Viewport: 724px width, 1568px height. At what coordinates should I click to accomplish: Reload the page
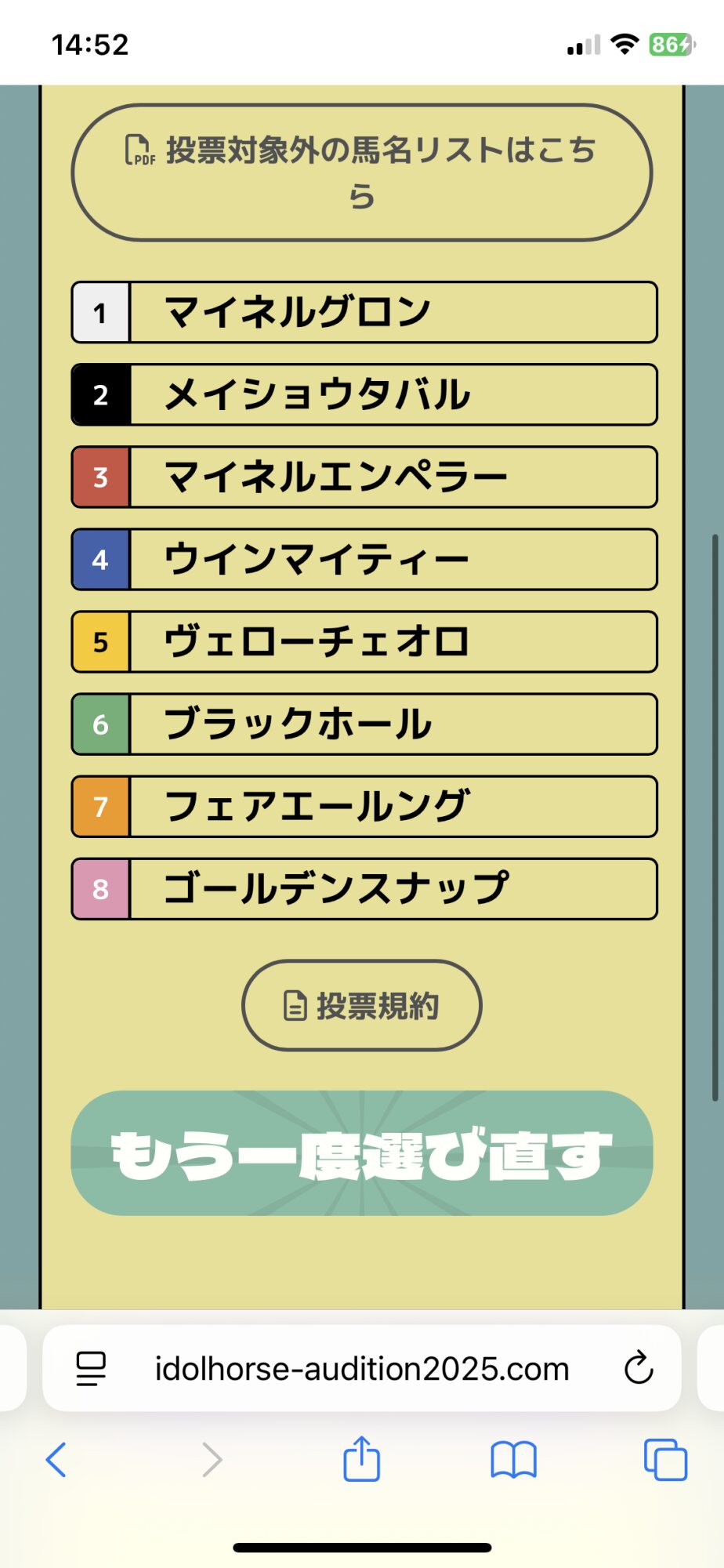click(639, 1368)
